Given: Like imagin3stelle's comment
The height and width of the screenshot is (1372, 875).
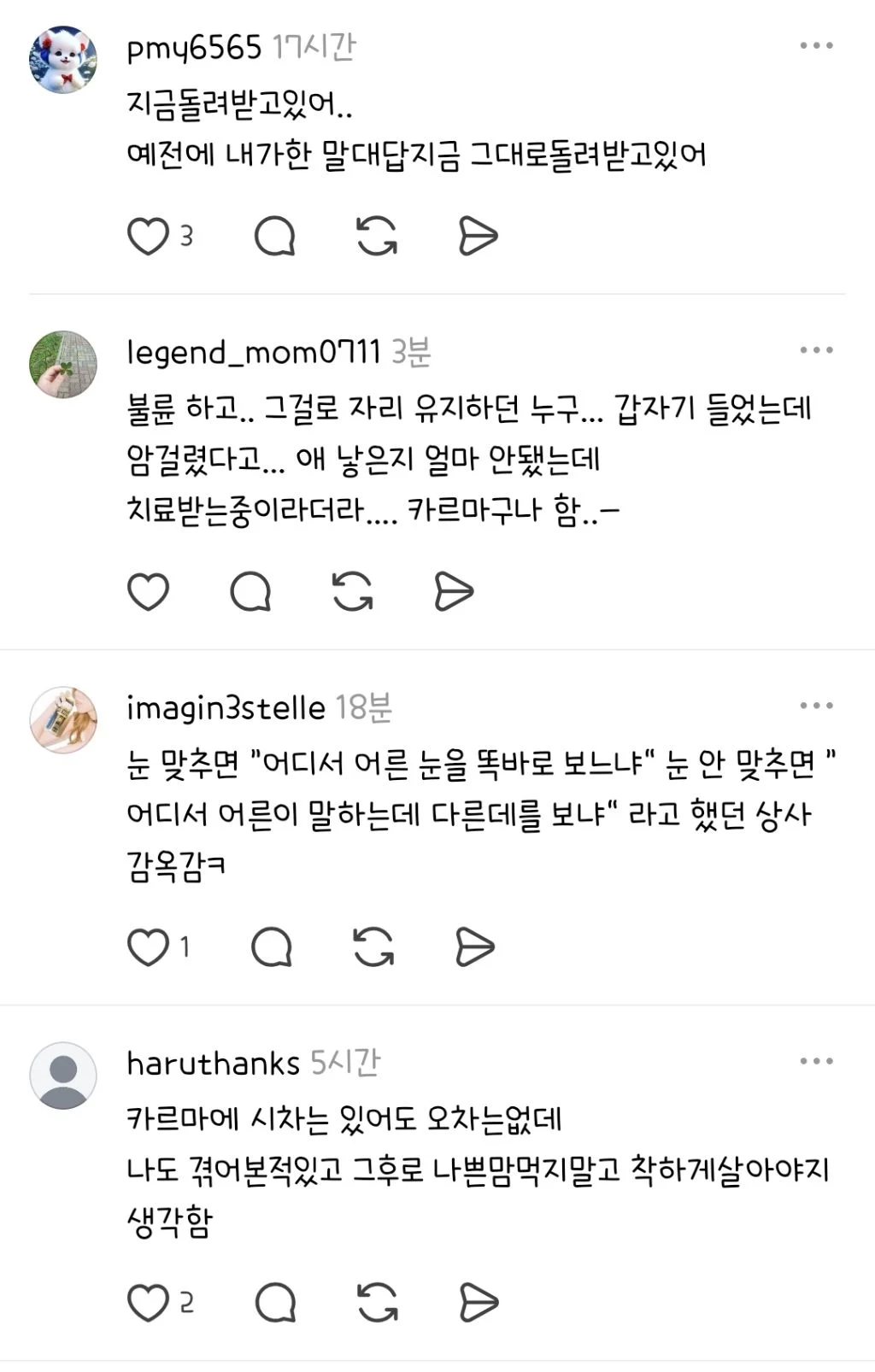Looking at the screenshot, I should pos(148,947).
